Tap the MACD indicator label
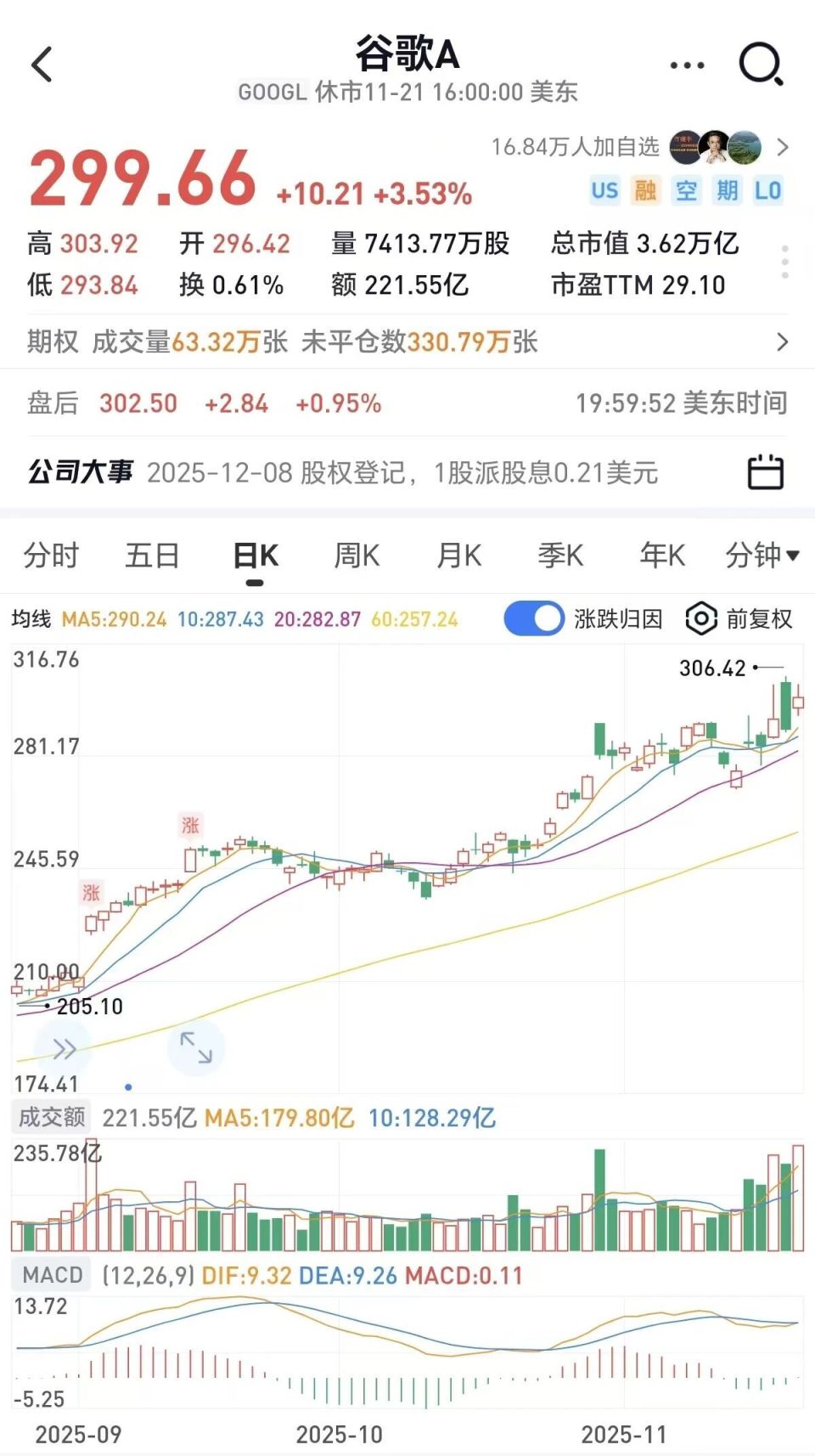 48,1274
